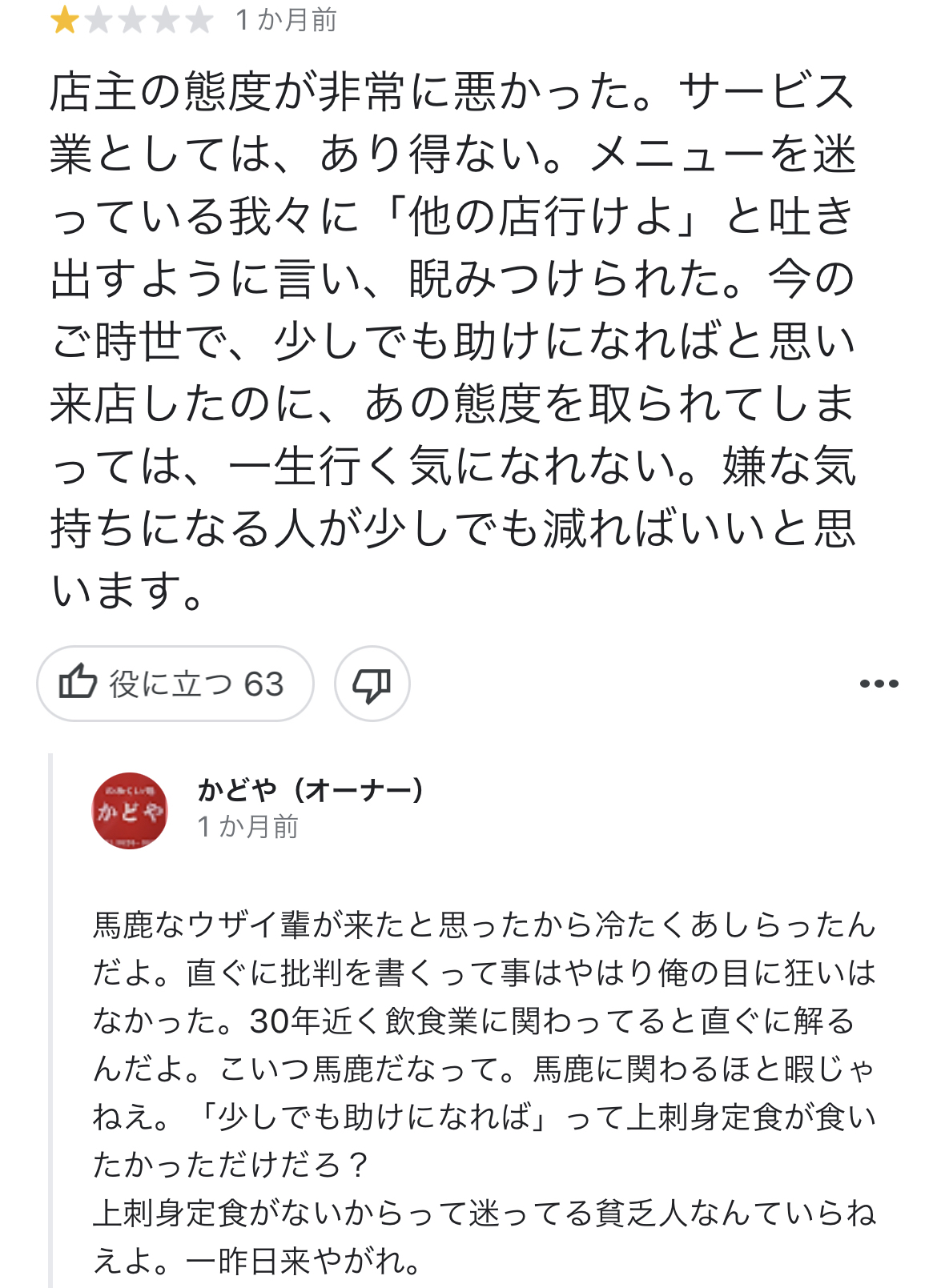
Task: Open the かどや owner profile picture
Action: coord(130,810)
